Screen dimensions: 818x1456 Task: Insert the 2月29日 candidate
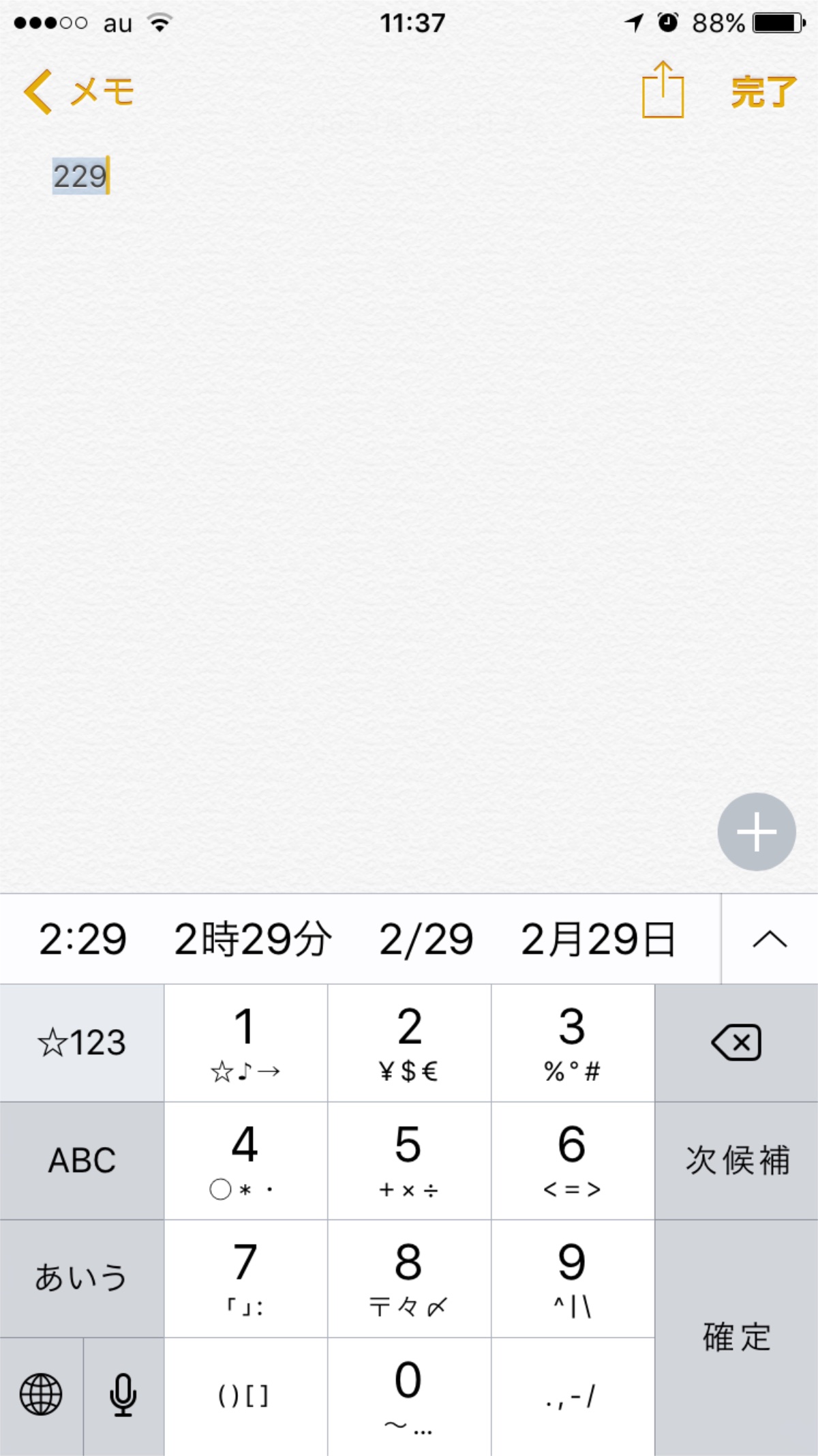[x=598, y=940]
